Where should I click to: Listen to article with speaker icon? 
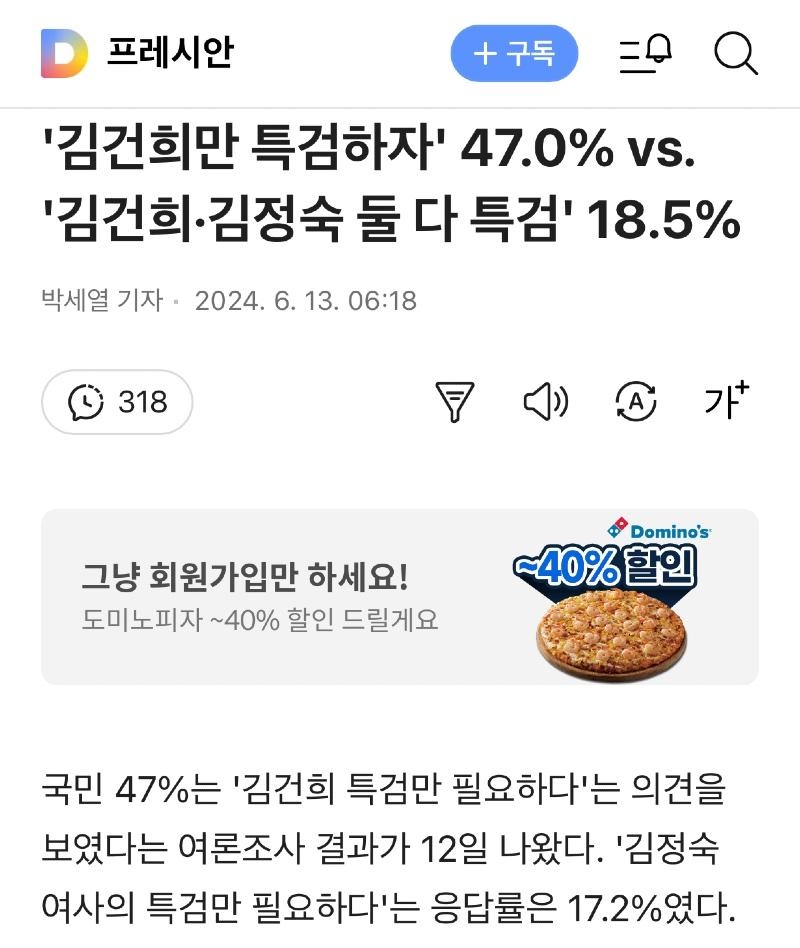[545, 402]
